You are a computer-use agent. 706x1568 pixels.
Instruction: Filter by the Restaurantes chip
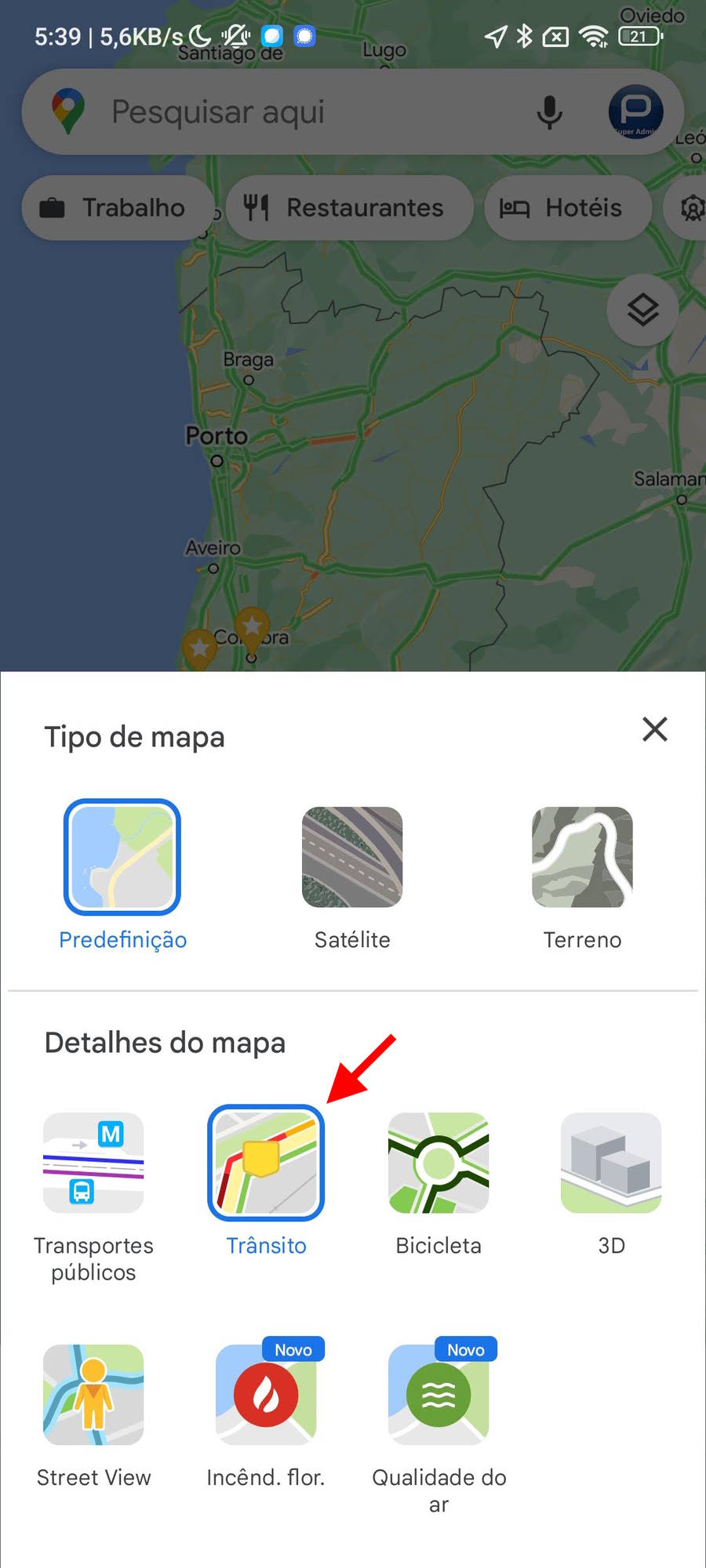click(x=349, y=208)
